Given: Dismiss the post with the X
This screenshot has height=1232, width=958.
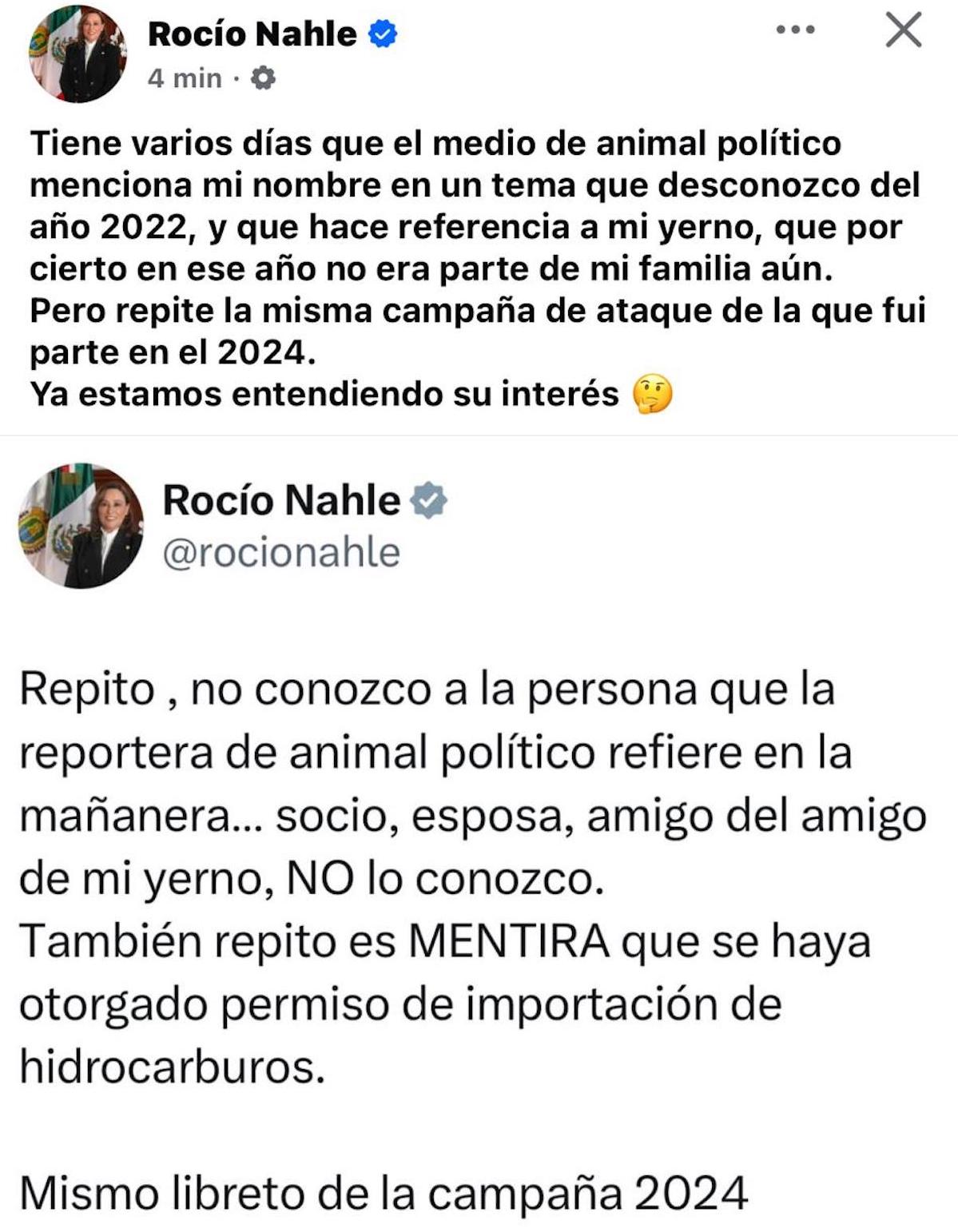Looking at the screenshot, I should coord(904,31).
